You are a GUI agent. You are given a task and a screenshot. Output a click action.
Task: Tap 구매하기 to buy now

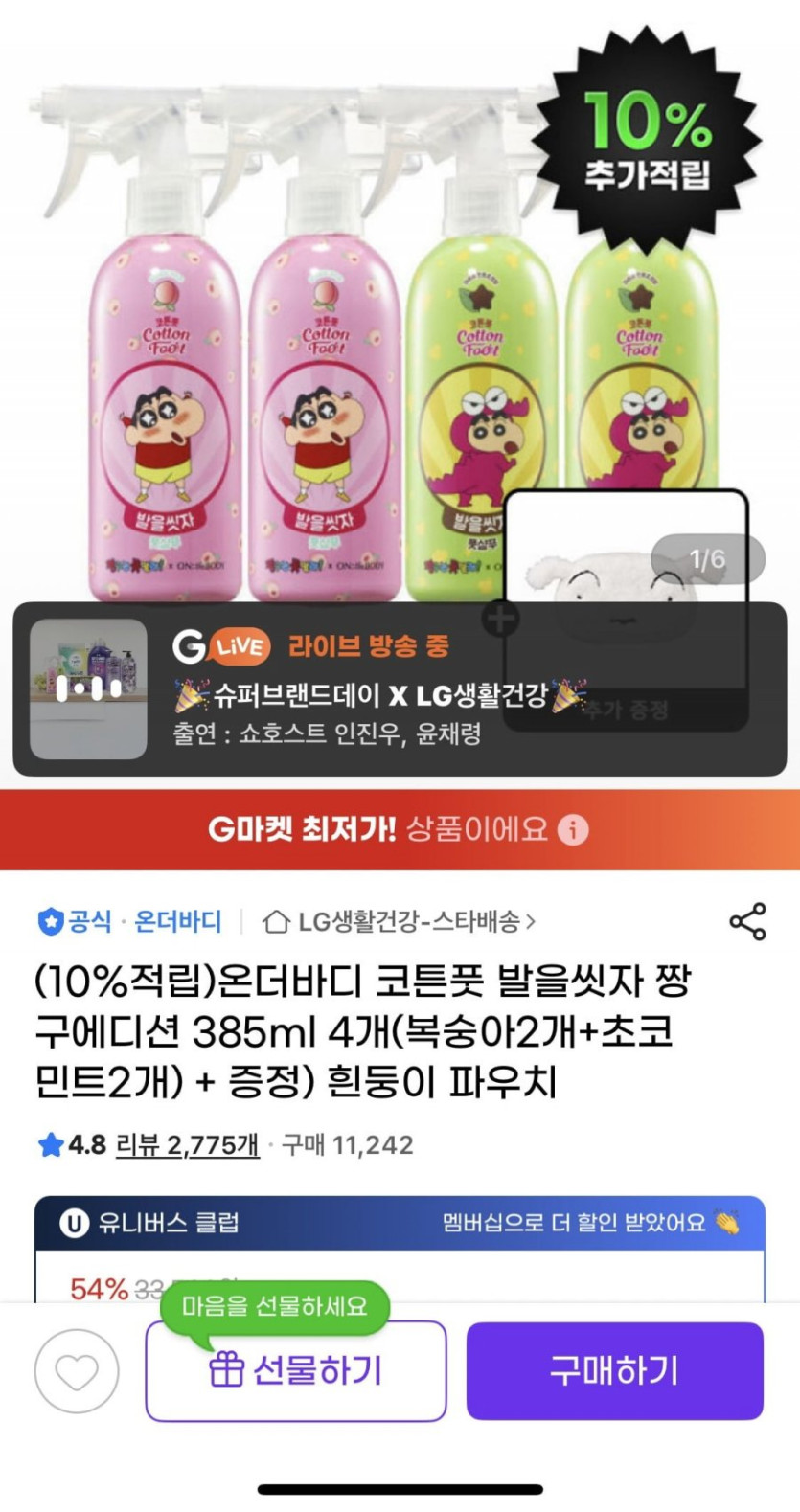614,1371
